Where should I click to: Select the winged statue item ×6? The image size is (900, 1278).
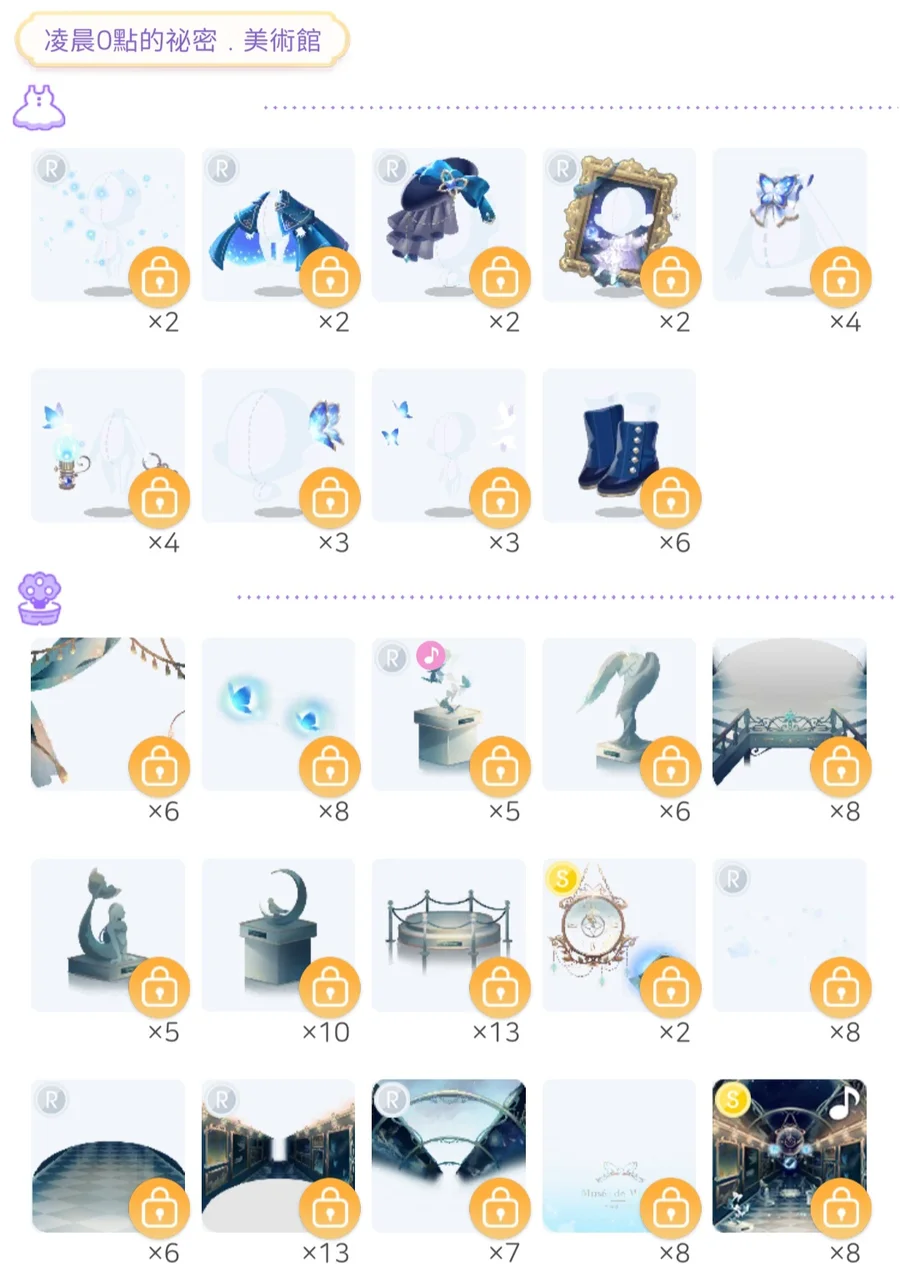click(x=618, y=714)
